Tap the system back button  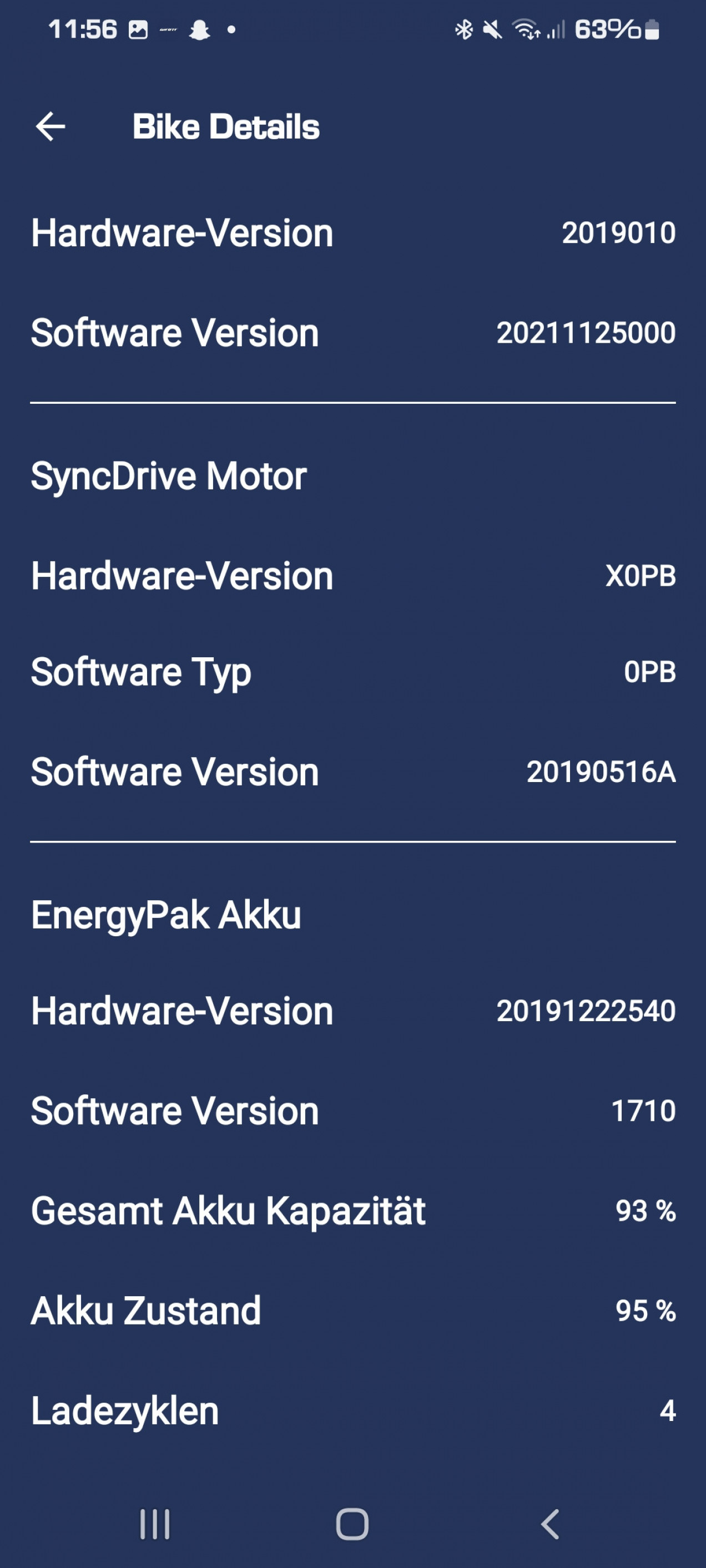click(x=549, y=1524)
